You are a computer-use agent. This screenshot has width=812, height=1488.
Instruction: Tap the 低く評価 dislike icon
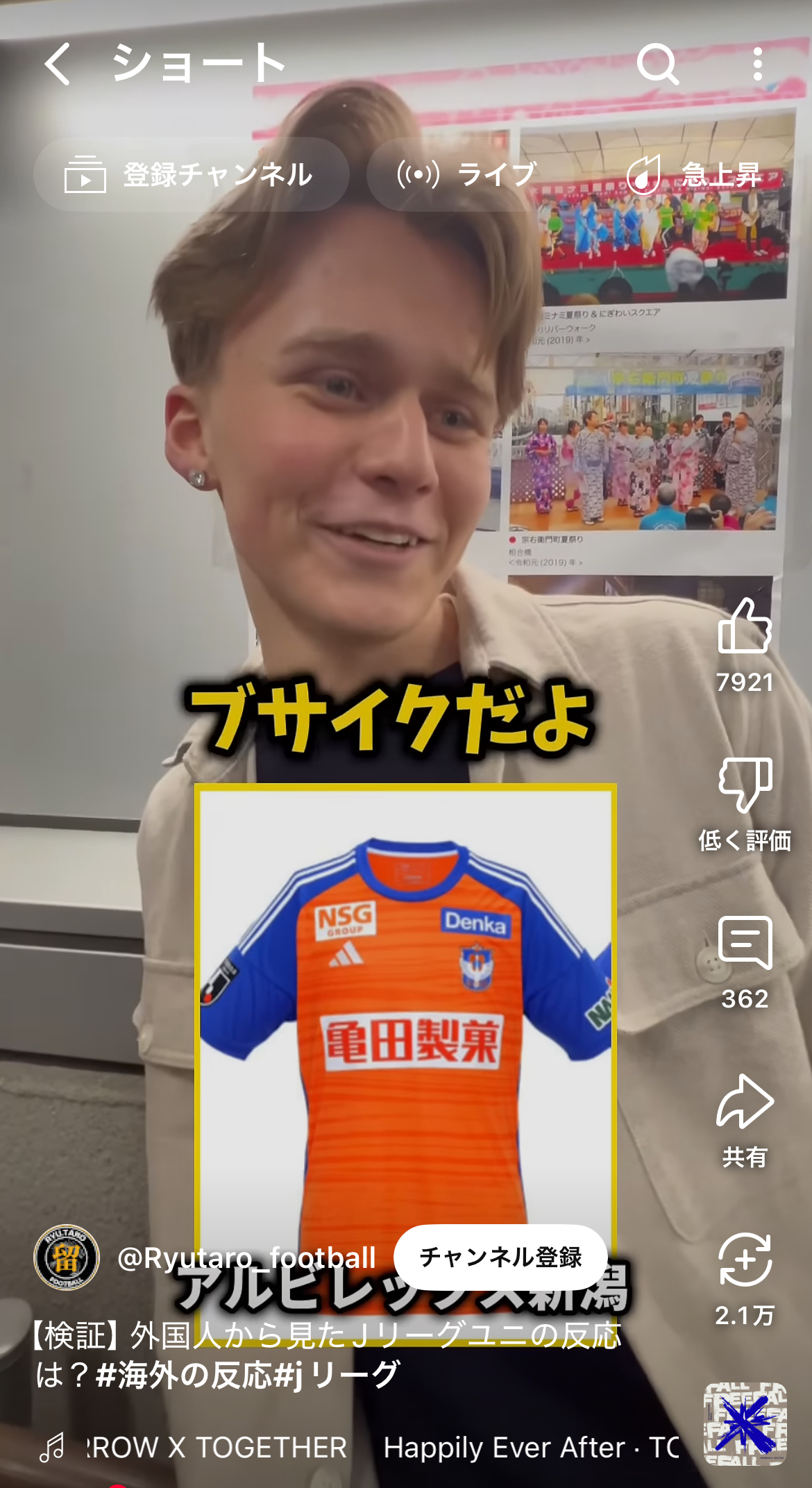(745, 785)
